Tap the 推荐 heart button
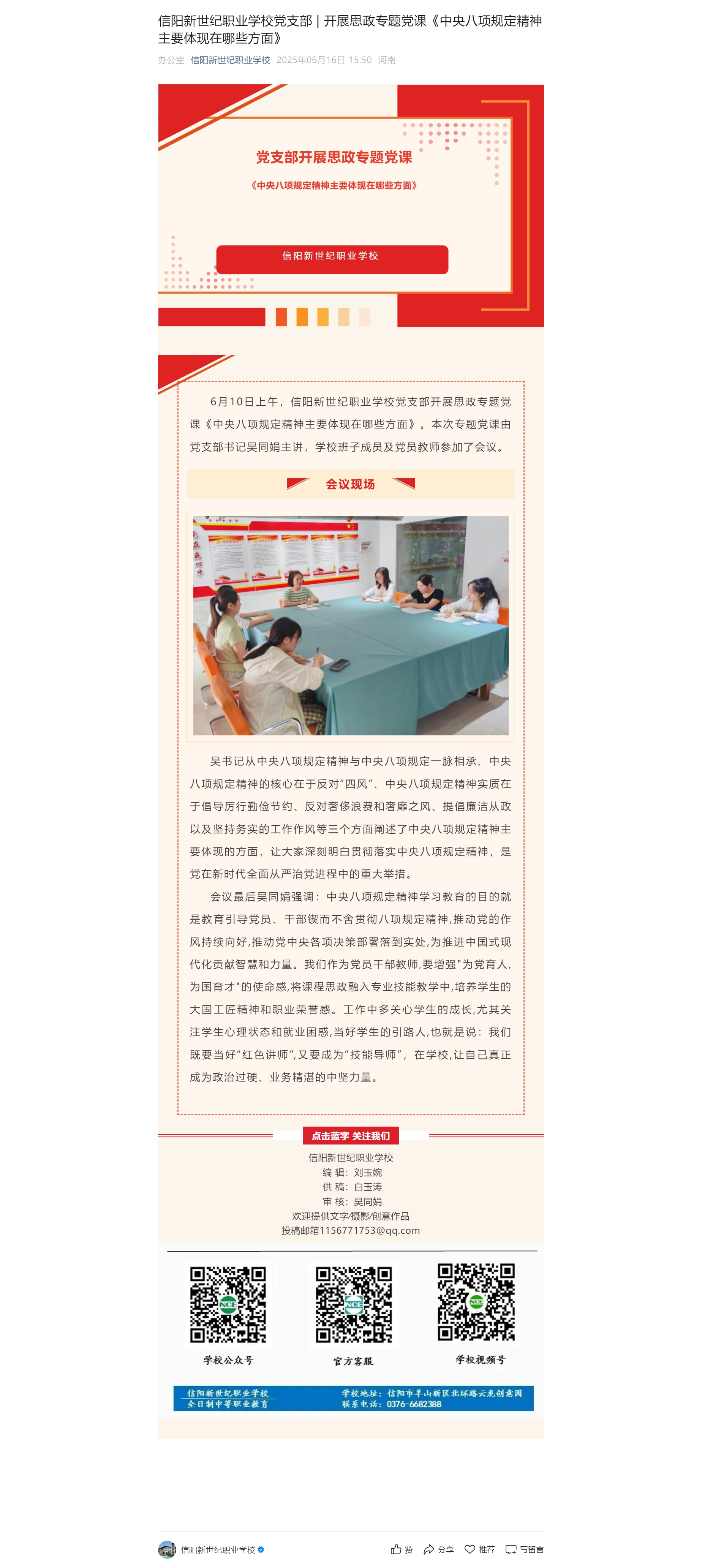 (479, 1549)
